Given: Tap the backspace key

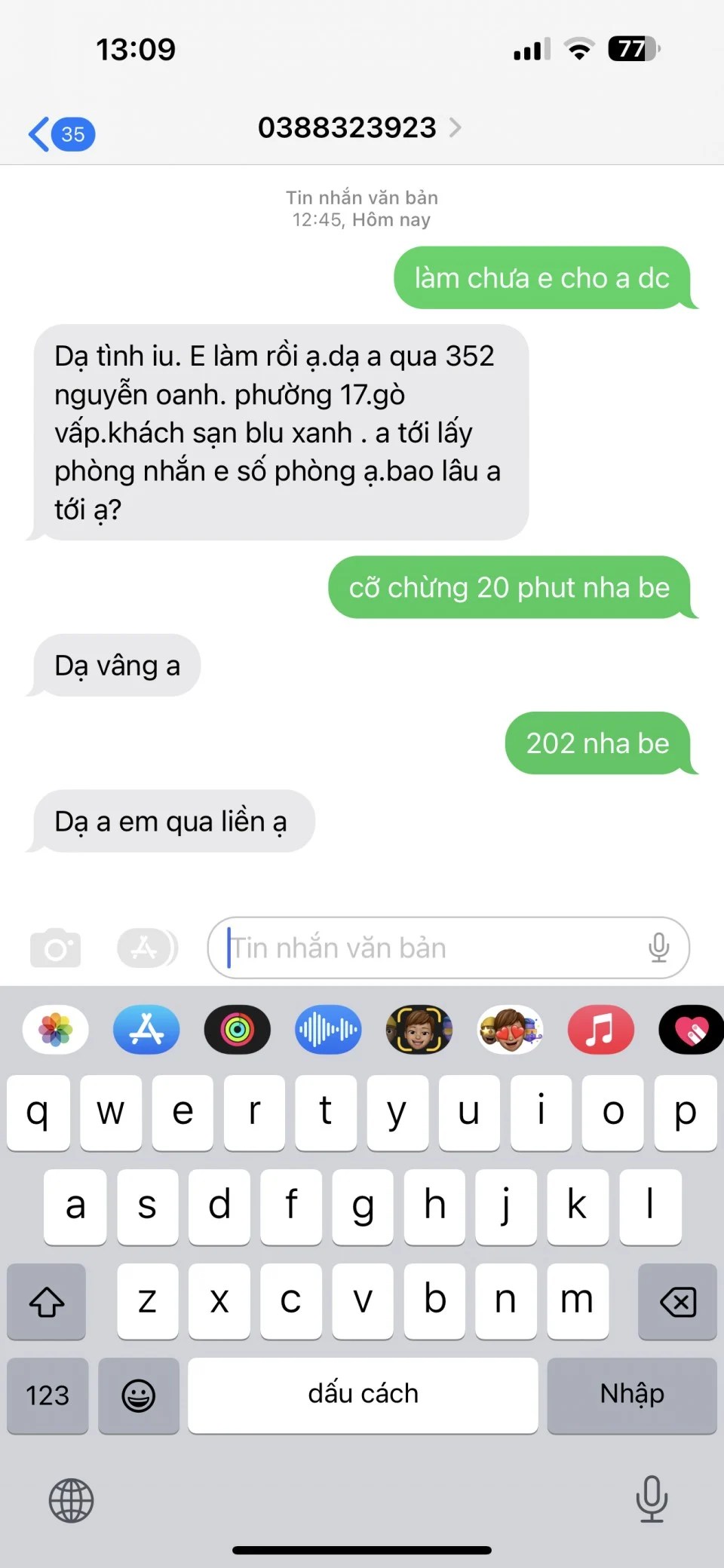Looking at the screenshot, I should [x=677, y=1301].
